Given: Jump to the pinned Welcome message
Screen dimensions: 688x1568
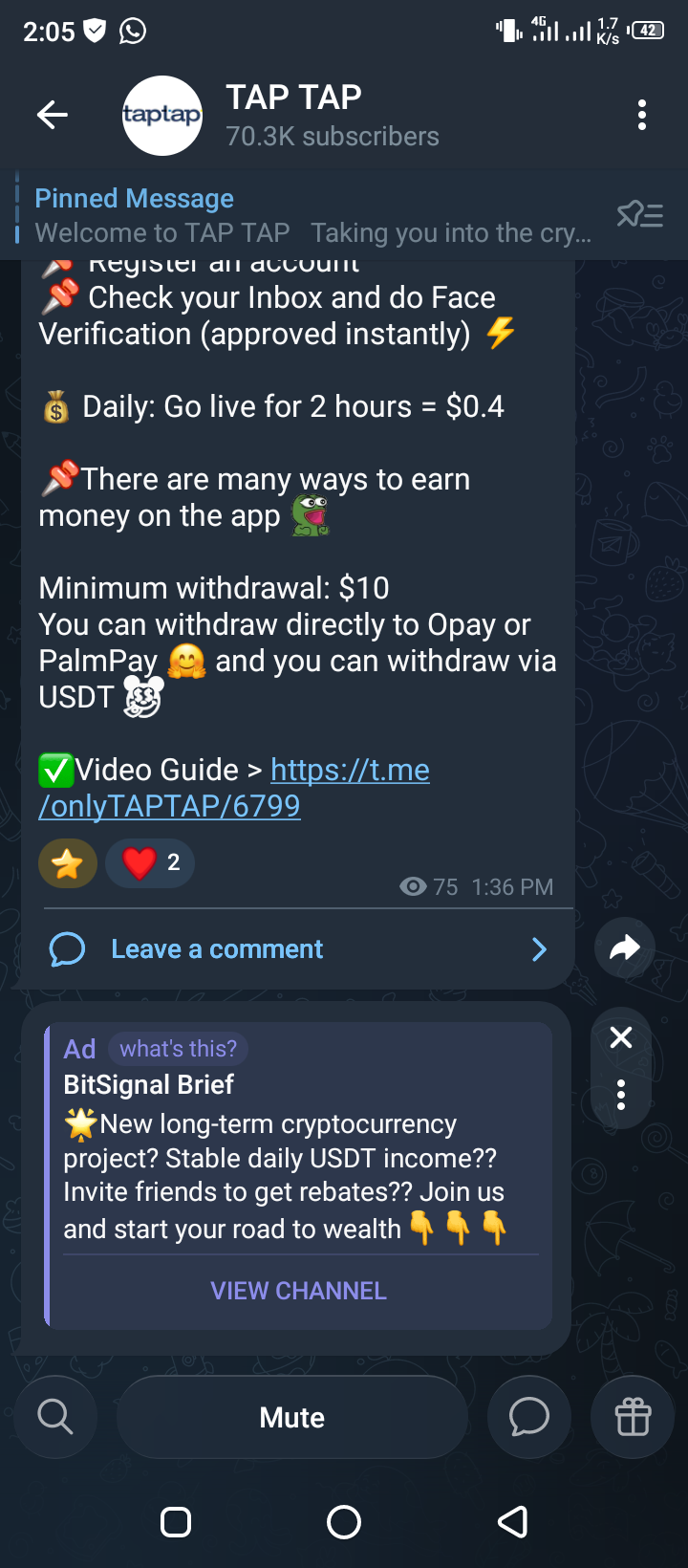Looking at the screenshot, I should click(306, 216).
